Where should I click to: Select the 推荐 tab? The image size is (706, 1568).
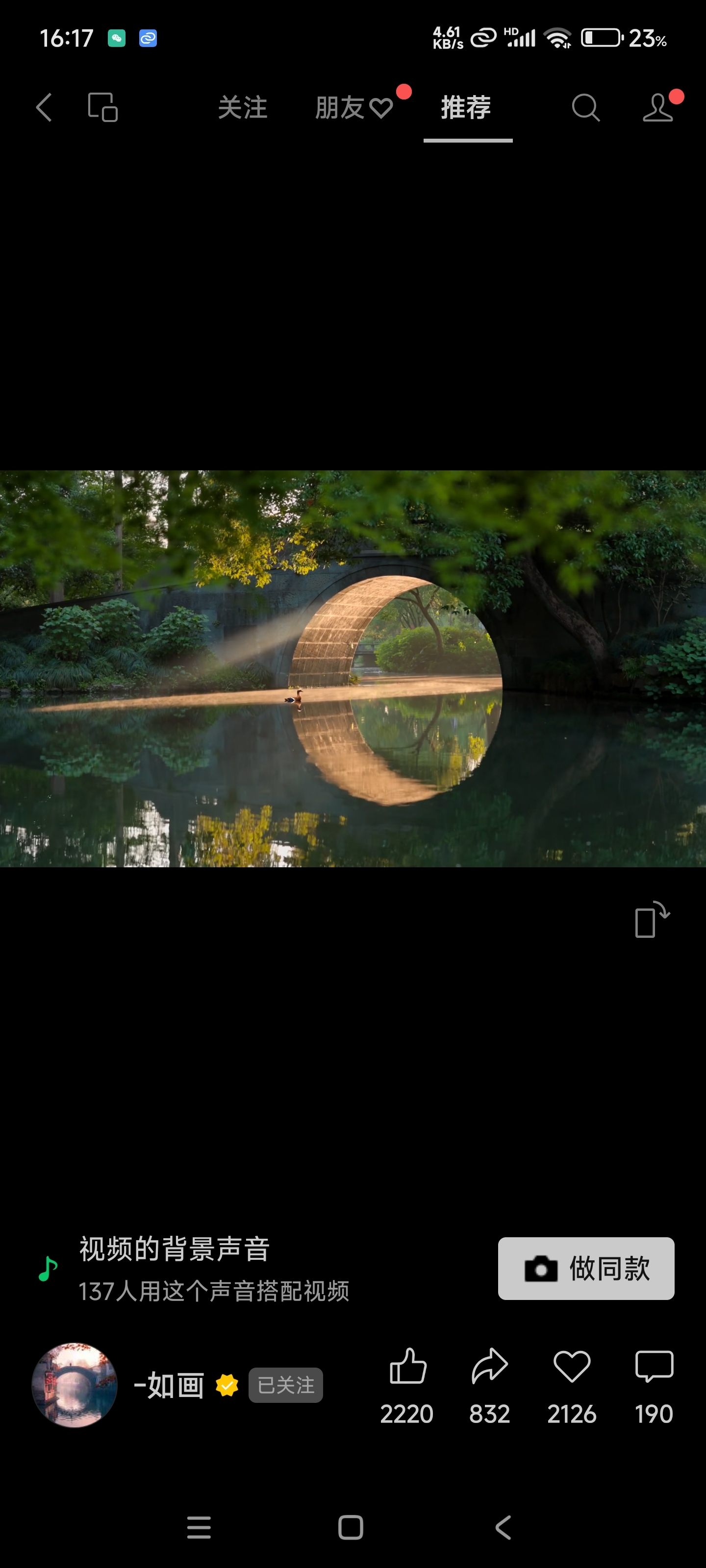[x=467, y=108]
